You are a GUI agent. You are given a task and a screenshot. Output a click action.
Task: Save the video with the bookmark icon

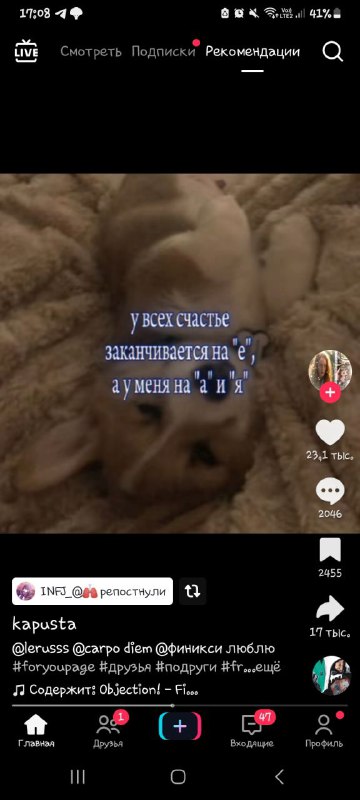tap(330, 551)
